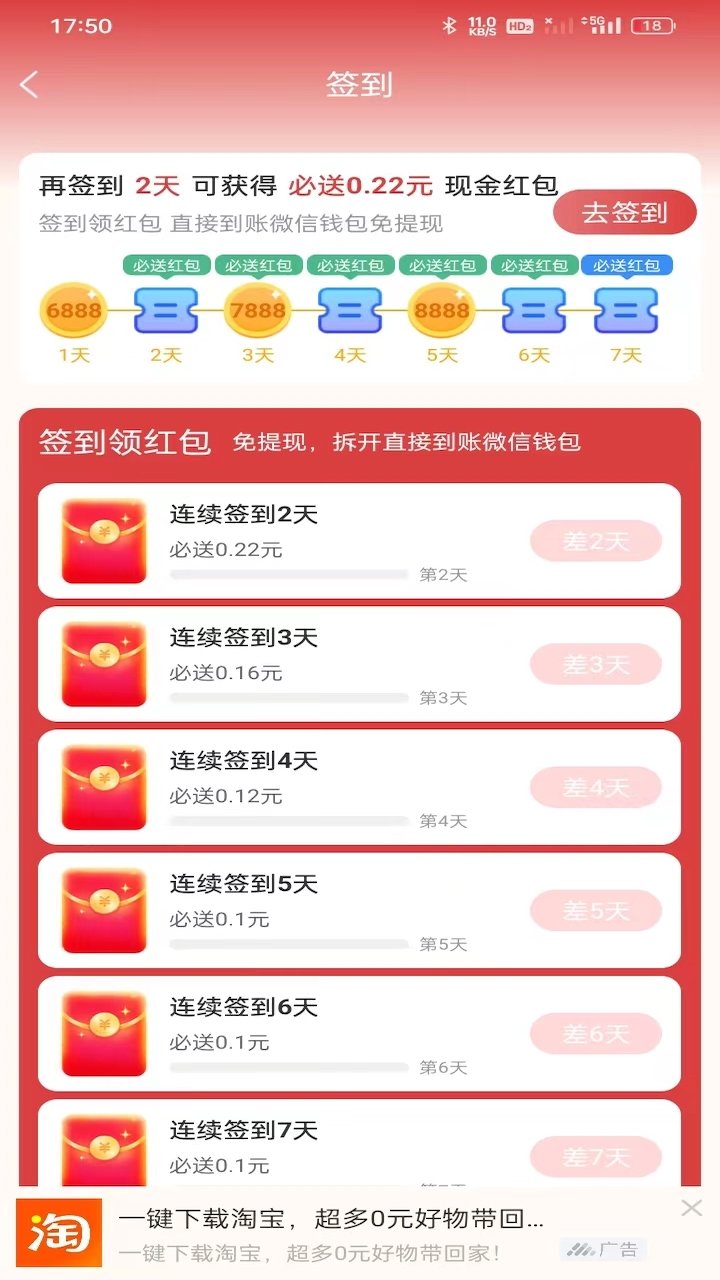This screenshot has width=720, height=1280.
Task: Dismiss the ad with the X button
Action: [692, 1206]
